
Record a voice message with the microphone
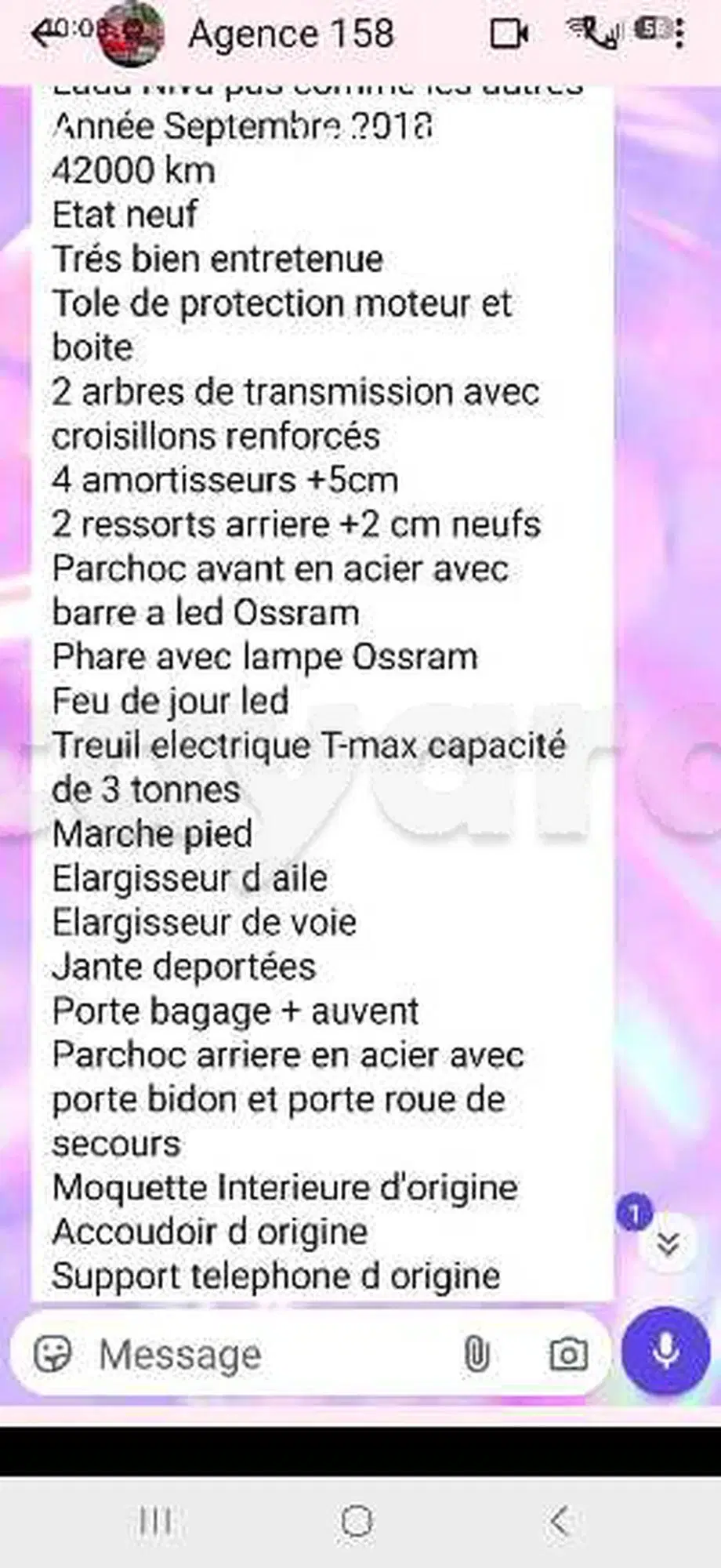click(x=666, y=1350)
